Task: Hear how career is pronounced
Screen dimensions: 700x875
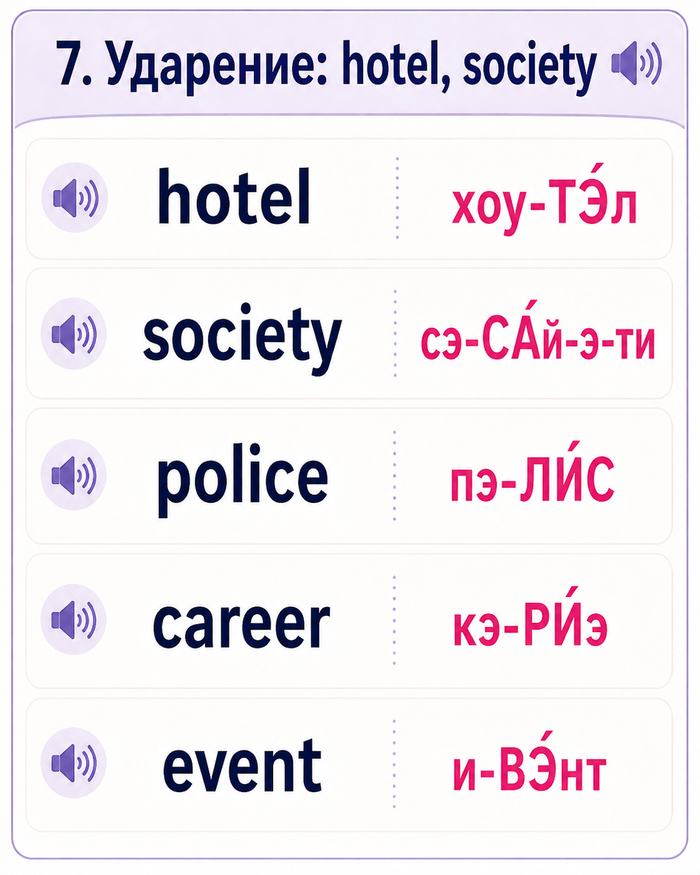Action: (x=74, y=619)
